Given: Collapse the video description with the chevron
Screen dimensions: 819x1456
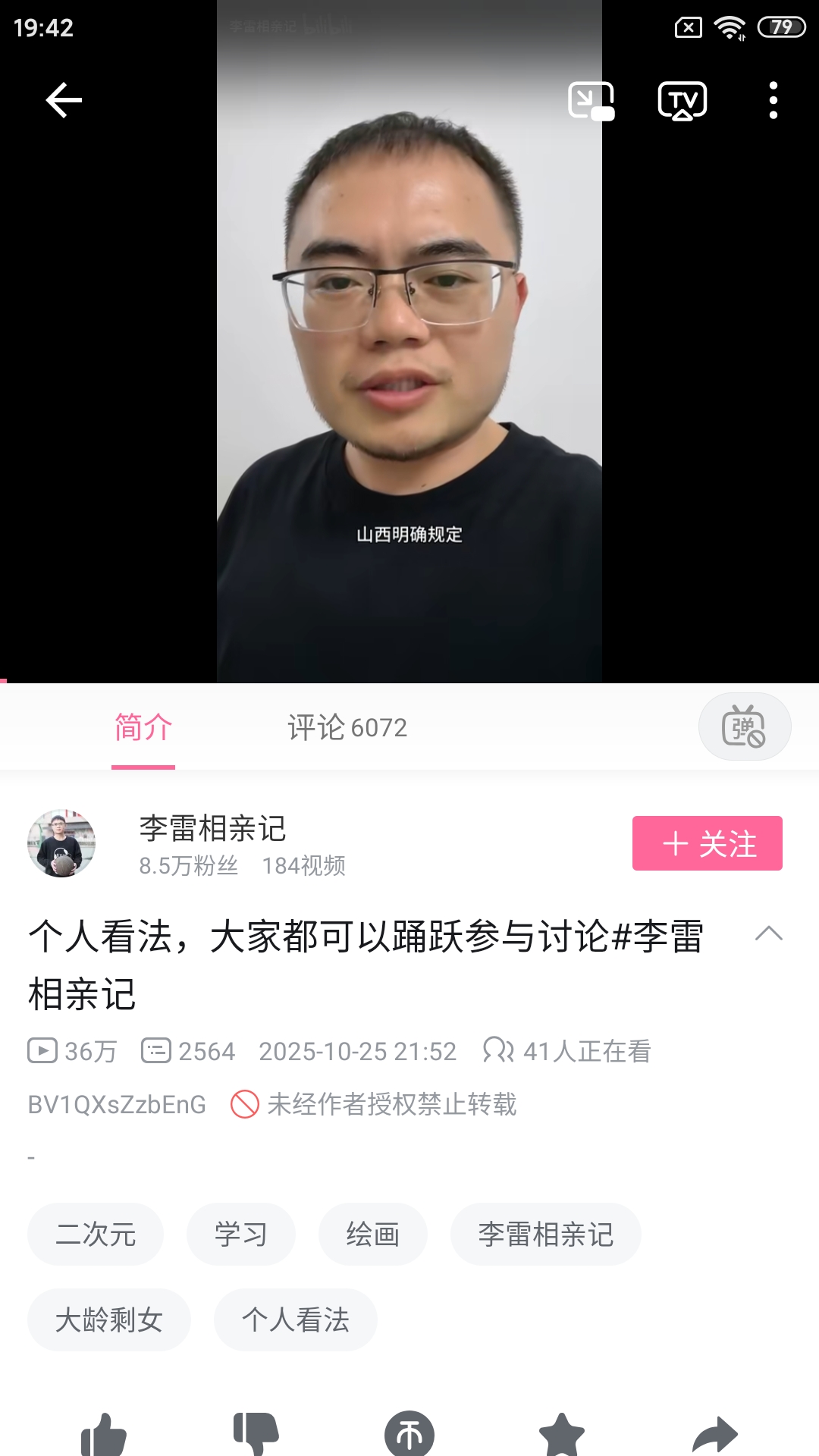Looking at the screenshot, I should pyautogui.click(x=770, y=934).
